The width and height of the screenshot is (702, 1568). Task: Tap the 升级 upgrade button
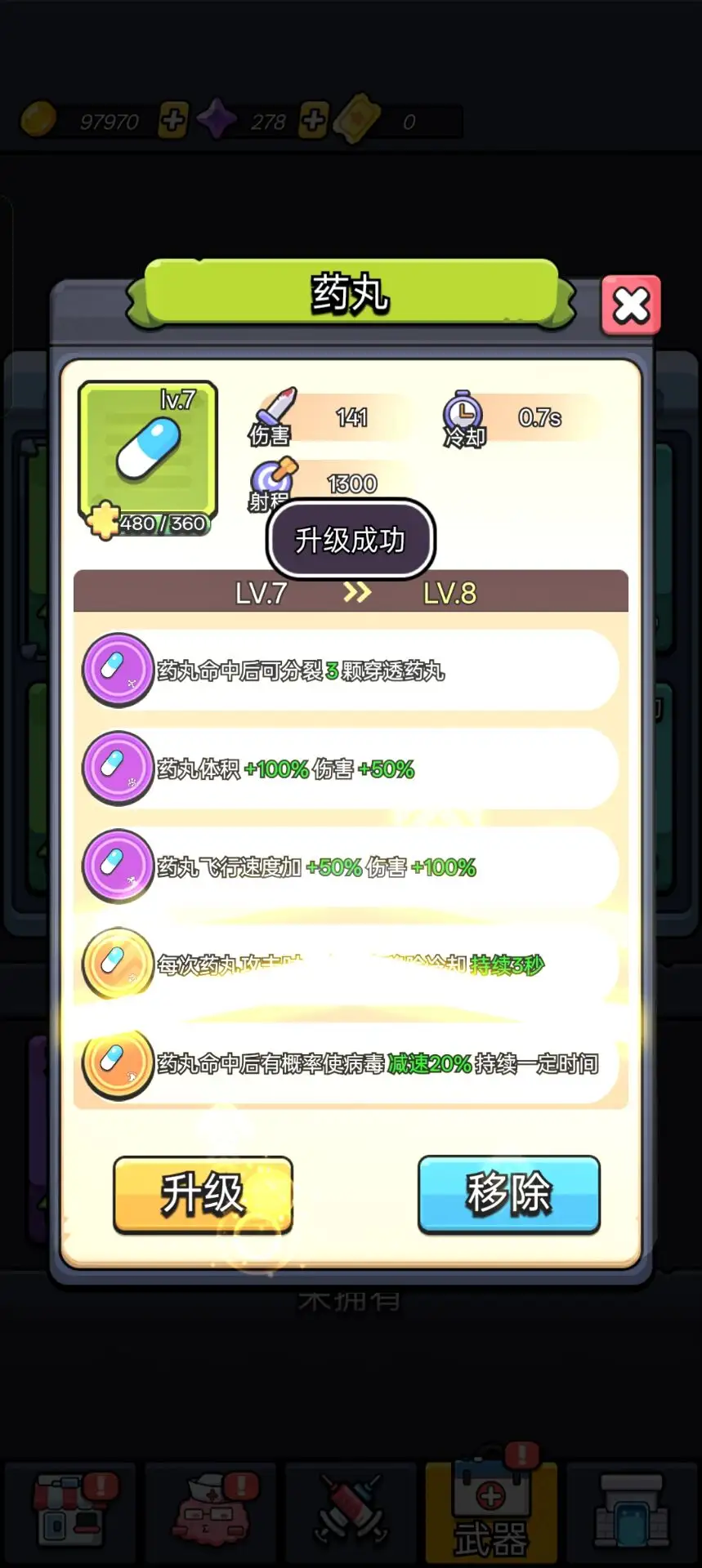(x=203, y=1194)
